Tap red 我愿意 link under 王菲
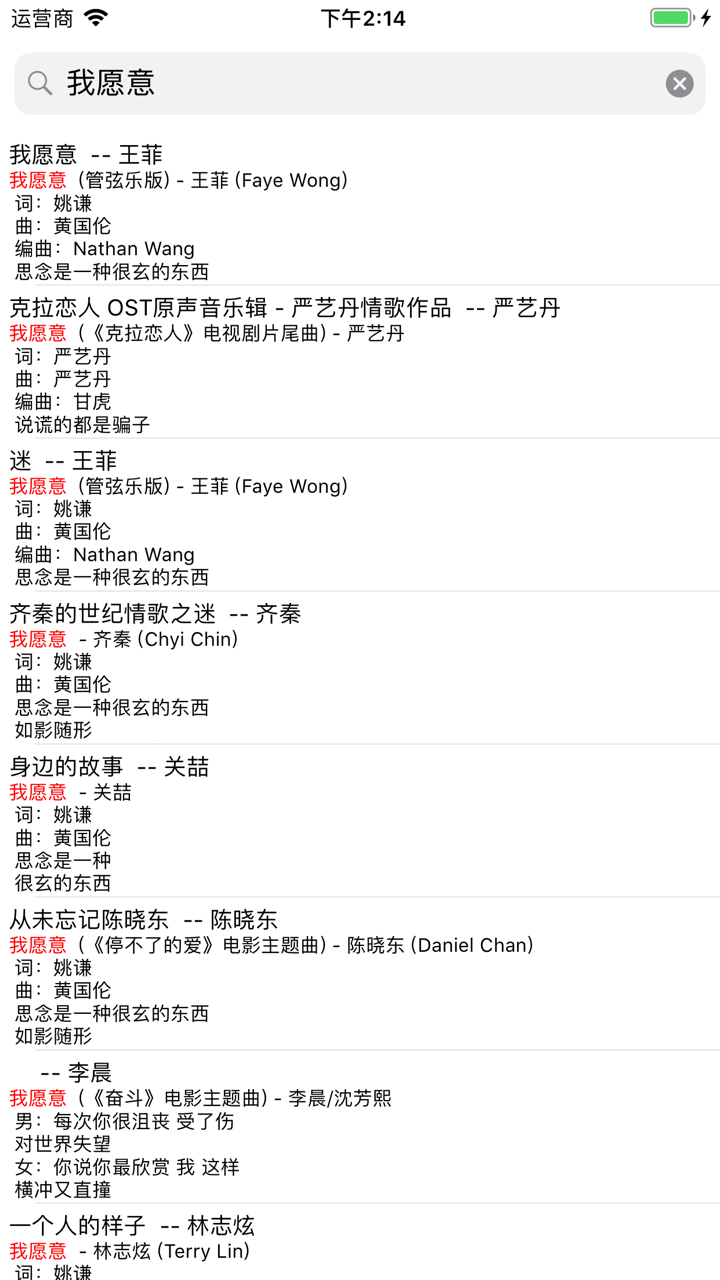 point(38,180)
